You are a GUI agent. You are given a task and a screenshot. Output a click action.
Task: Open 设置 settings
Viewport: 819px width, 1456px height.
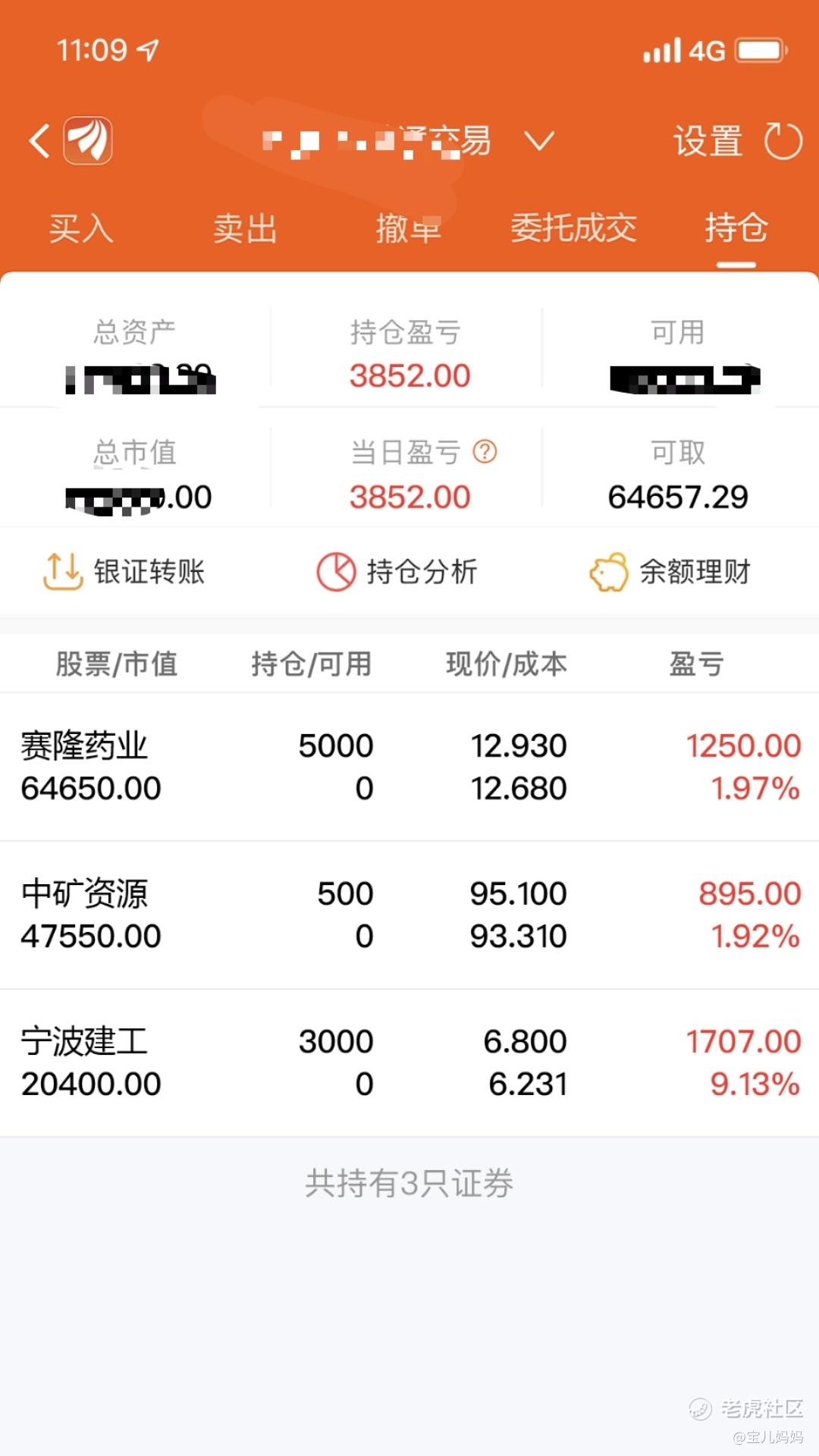pyautogui.click(x=708, y=141)
